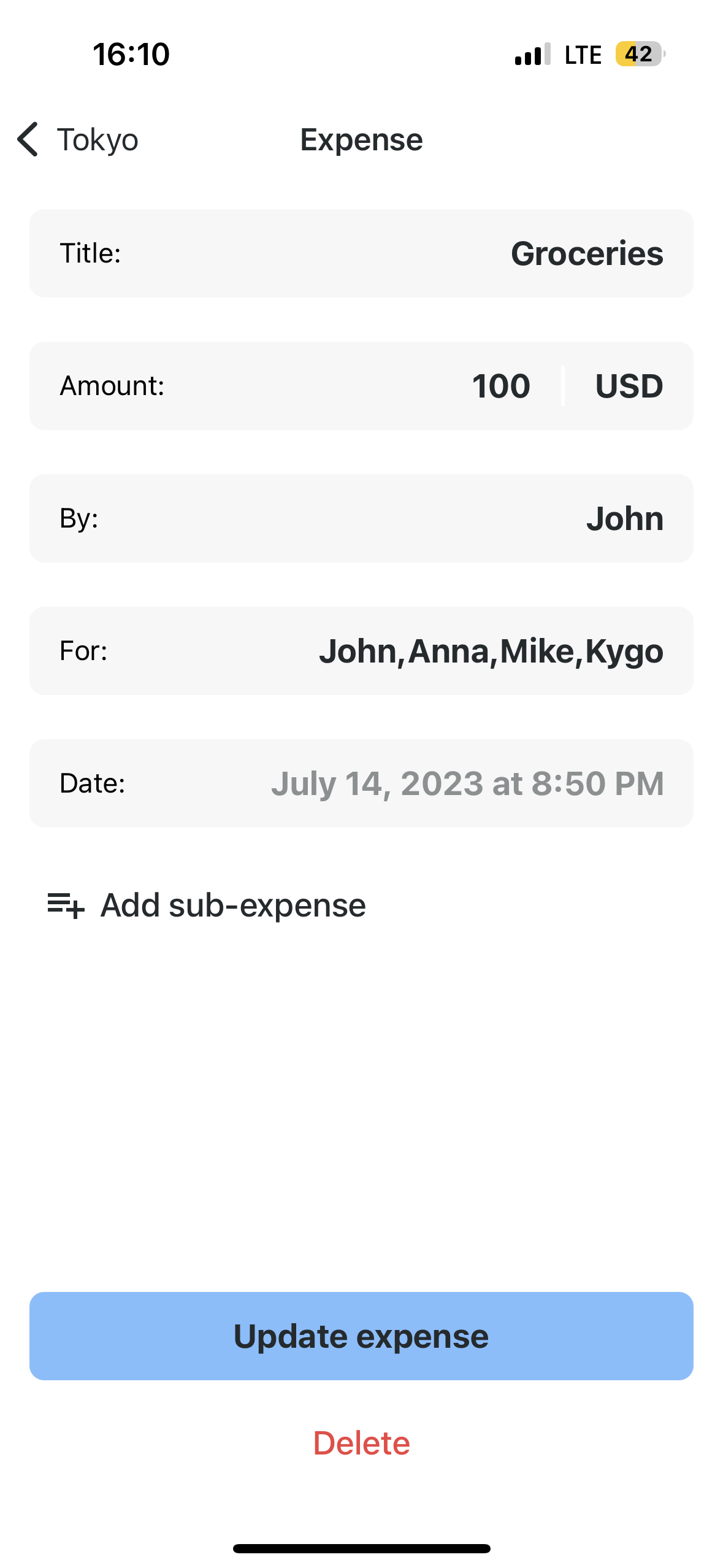The height and width of the screenshot is (1568, 723).
Task: Add a sub-expense
Action: (207, 905)
